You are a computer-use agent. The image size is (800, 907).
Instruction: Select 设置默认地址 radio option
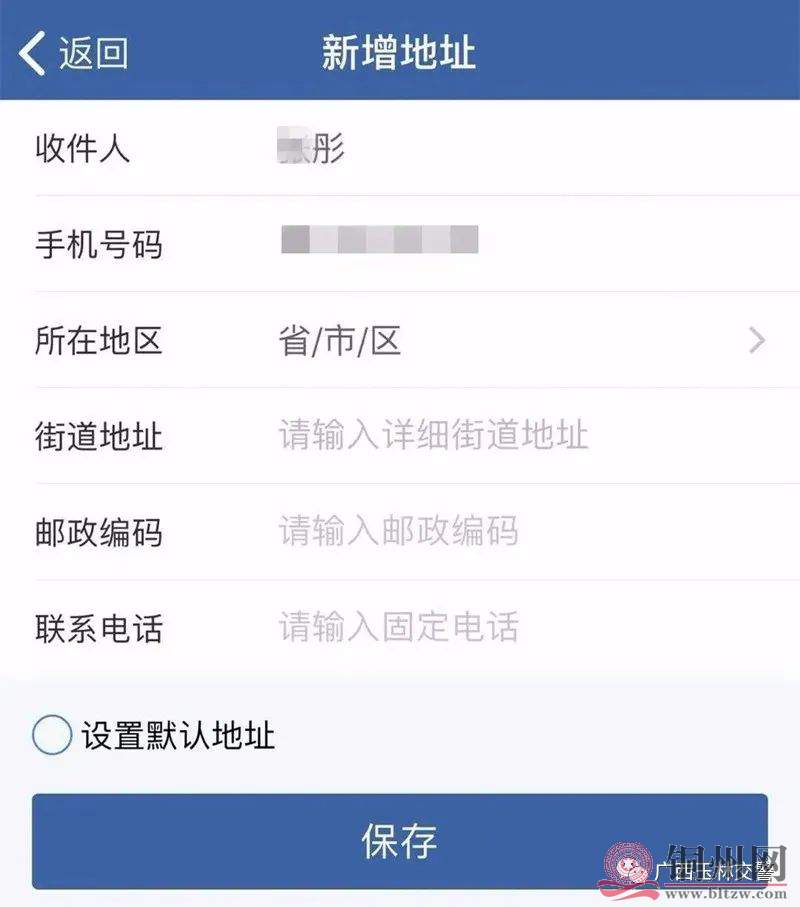click(52, 736)
